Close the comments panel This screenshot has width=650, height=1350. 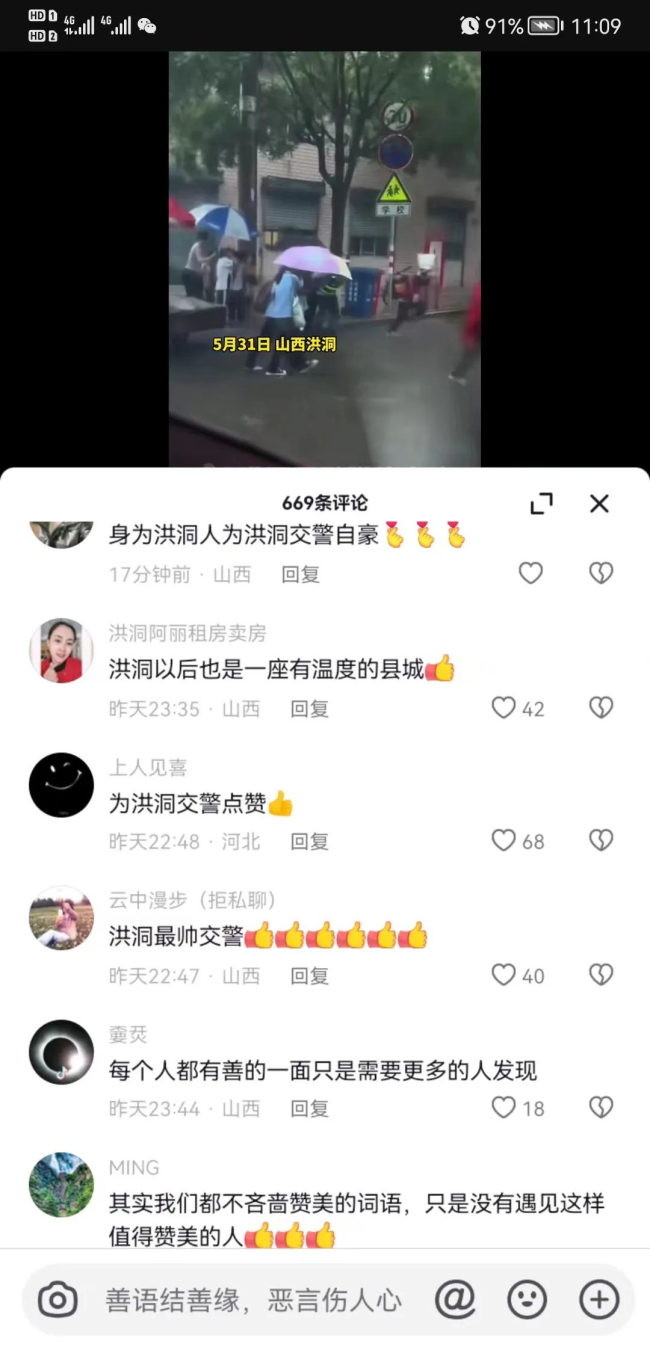tap(599, 503)
